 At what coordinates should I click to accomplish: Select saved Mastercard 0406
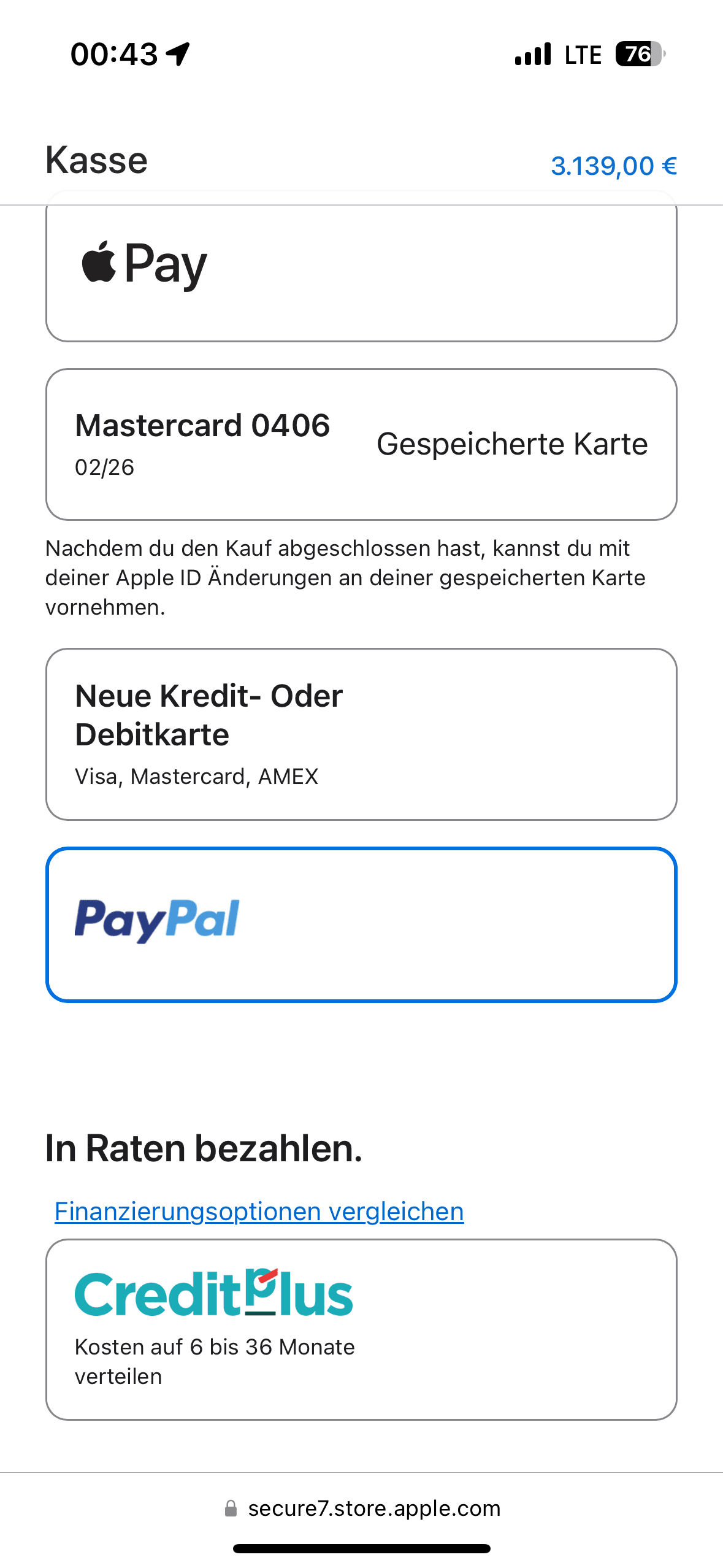tap(361, 444)
